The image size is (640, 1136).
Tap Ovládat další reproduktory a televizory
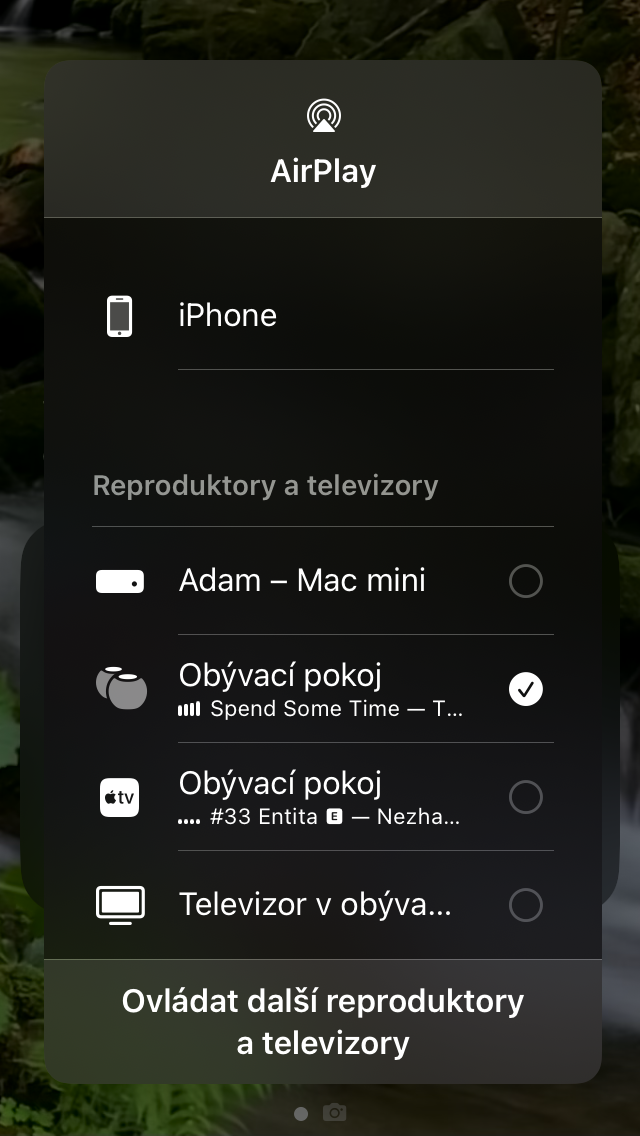[x=323, y=1022]
